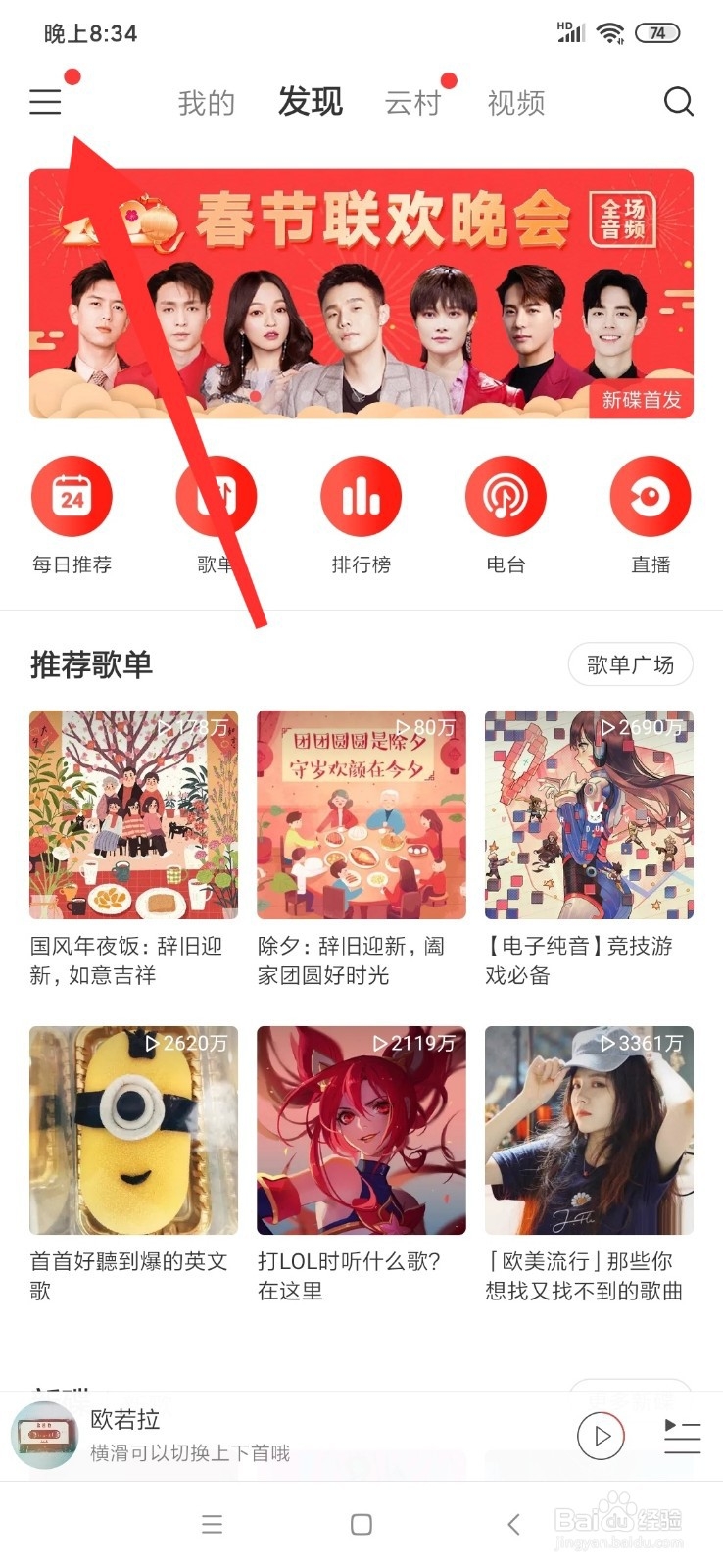Play the current song 欧若拉
This screenshot has height=1568, width=723.
[x=601, y=1435]
